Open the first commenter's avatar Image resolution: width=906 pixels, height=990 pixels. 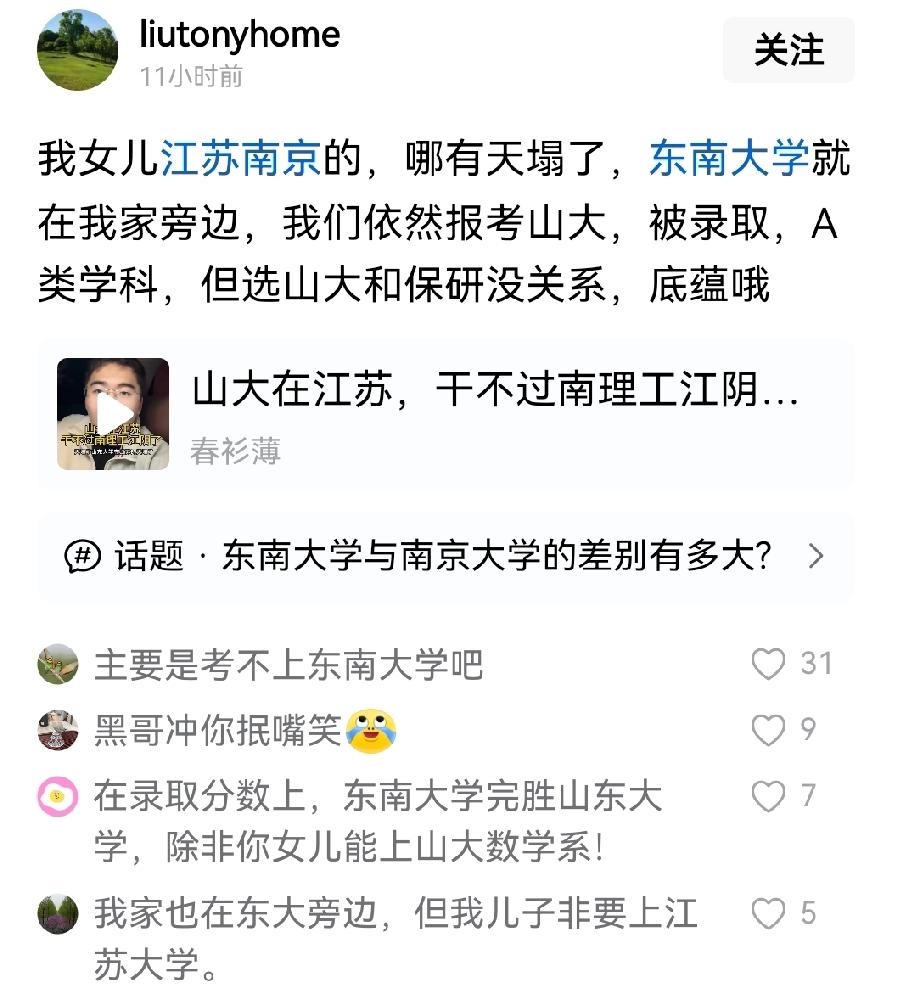click(58, 664)
